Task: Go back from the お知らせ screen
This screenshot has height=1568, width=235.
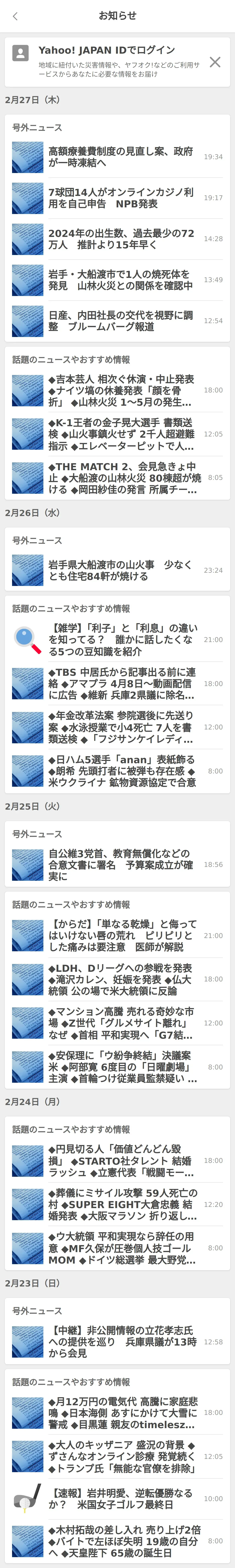Action: point(15,16)
